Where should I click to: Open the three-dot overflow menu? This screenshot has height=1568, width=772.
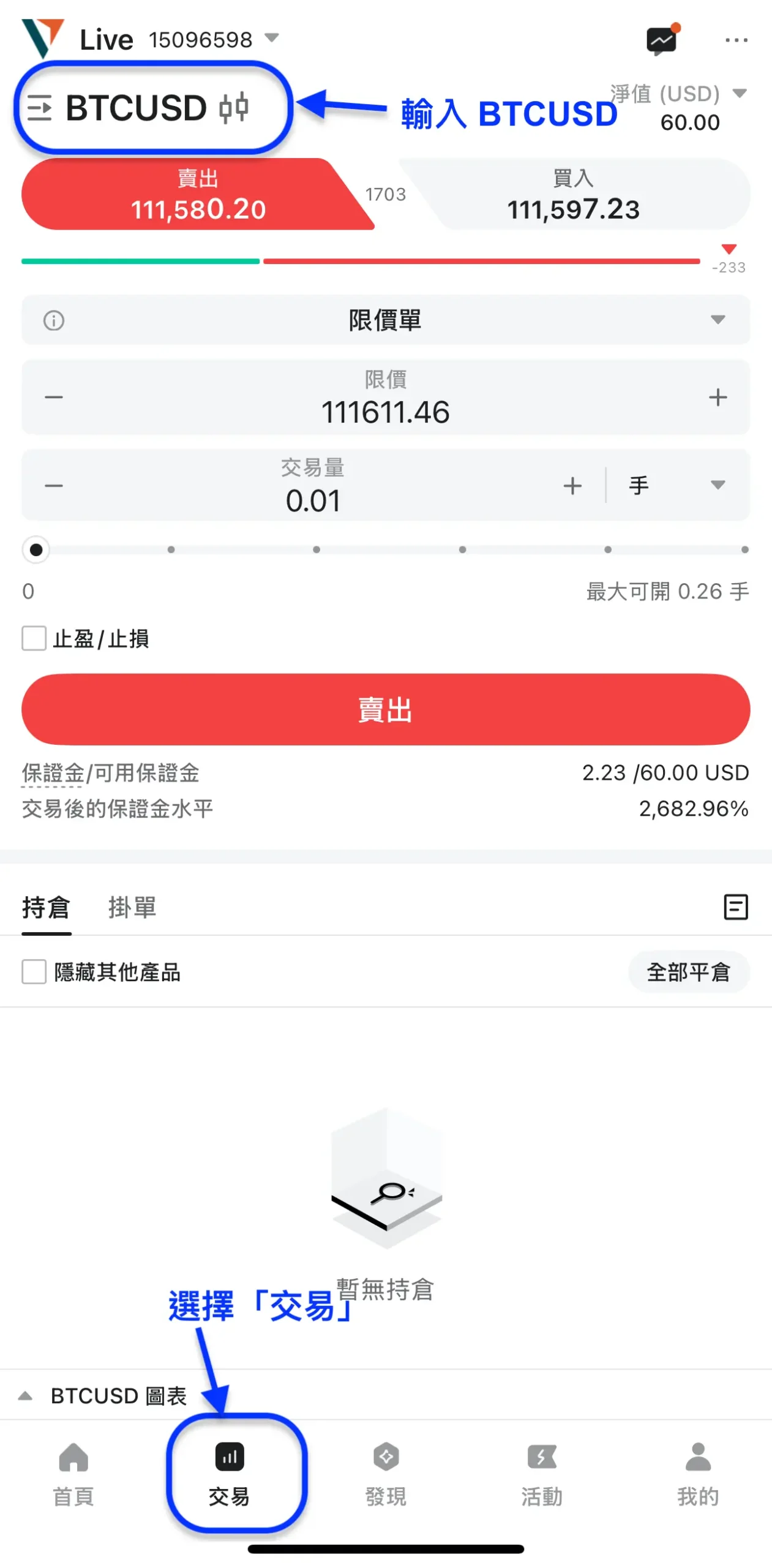coord(735,40)
